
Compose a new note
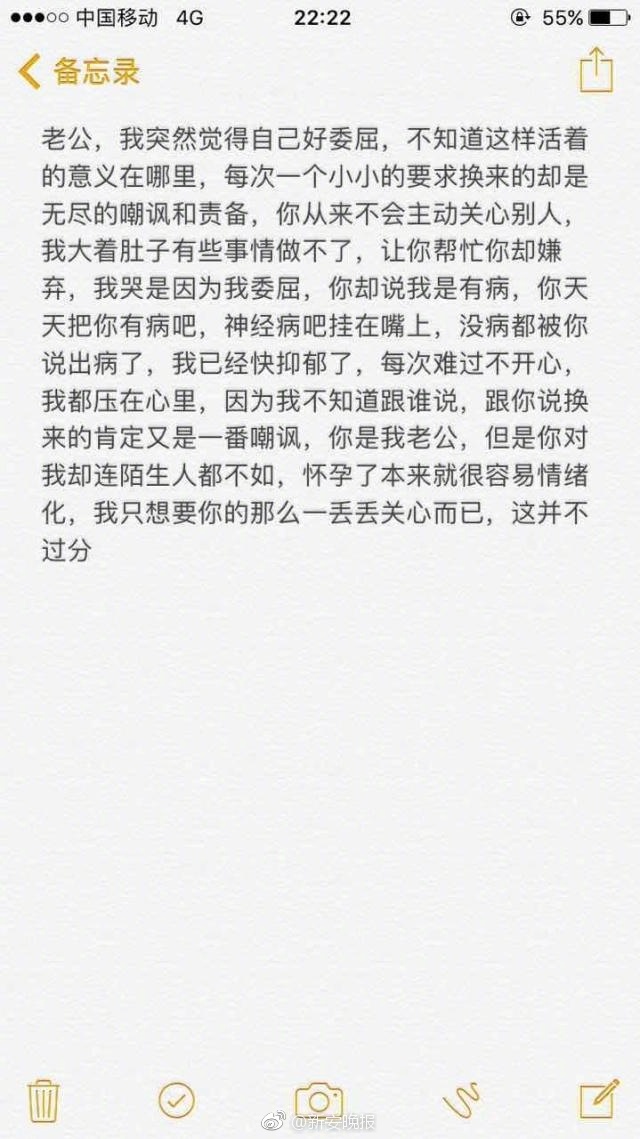pos(599,1099)
